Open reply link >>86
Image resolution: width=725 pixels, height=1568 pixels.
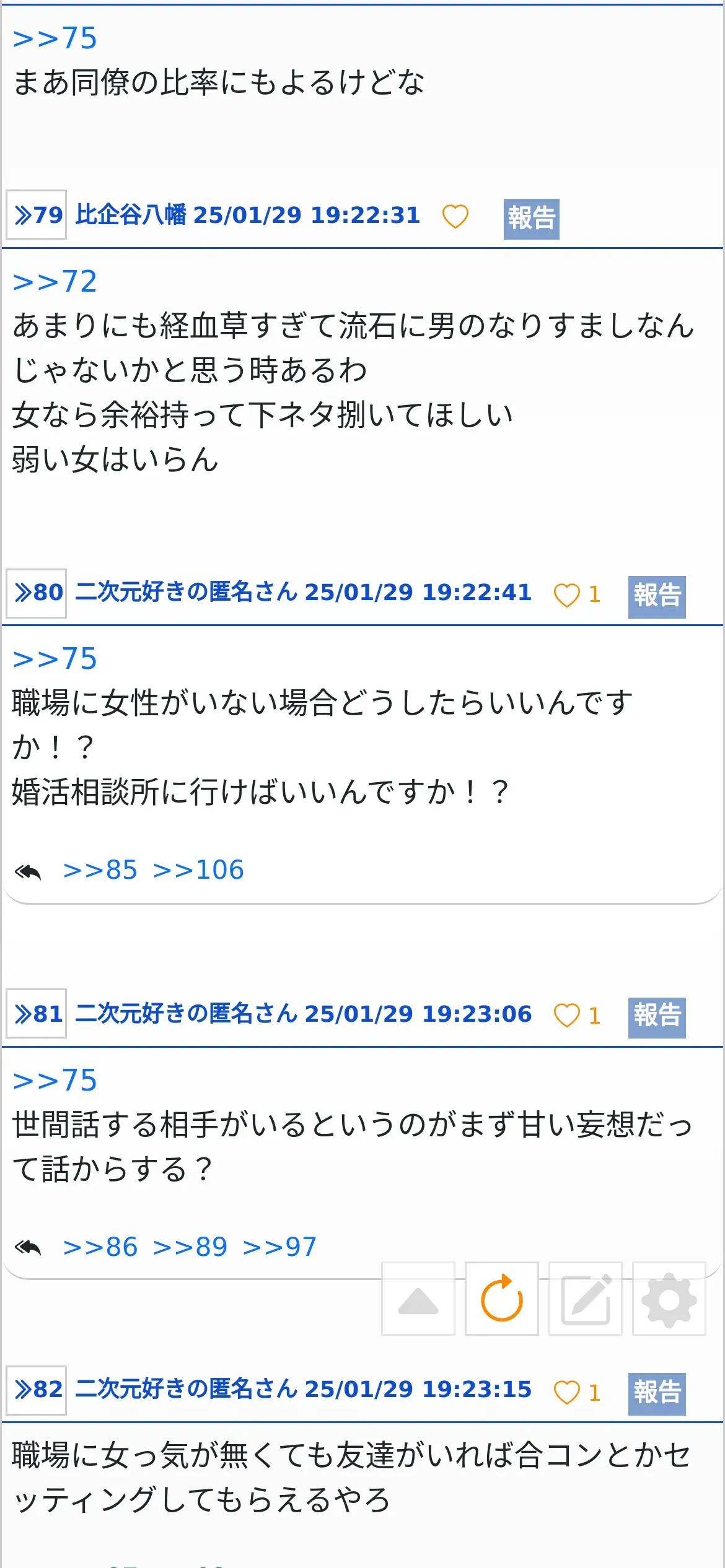(x=100, y=1247)
